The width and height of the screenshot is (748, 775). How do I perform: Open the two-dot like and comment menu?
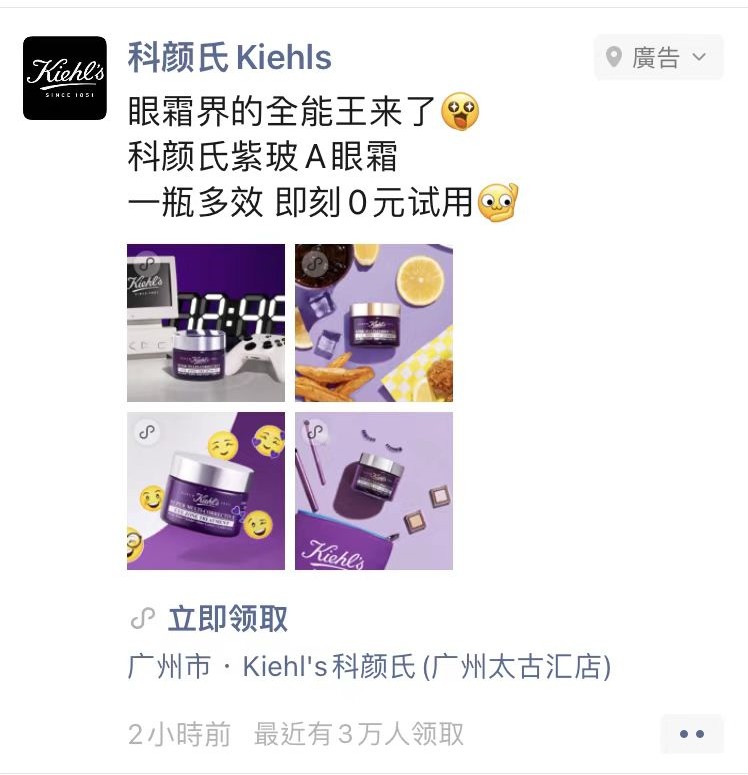(692, 734)
